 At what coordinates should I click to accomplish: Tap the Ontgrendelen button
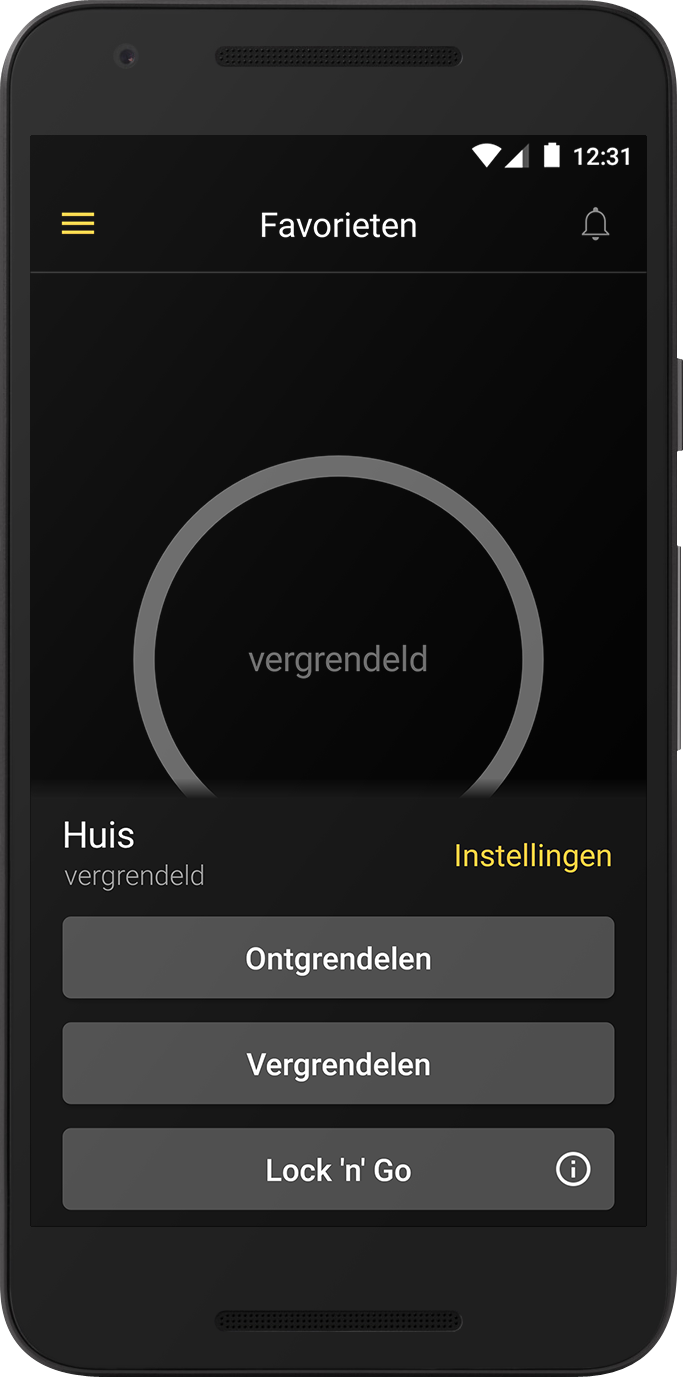point(338,958)
